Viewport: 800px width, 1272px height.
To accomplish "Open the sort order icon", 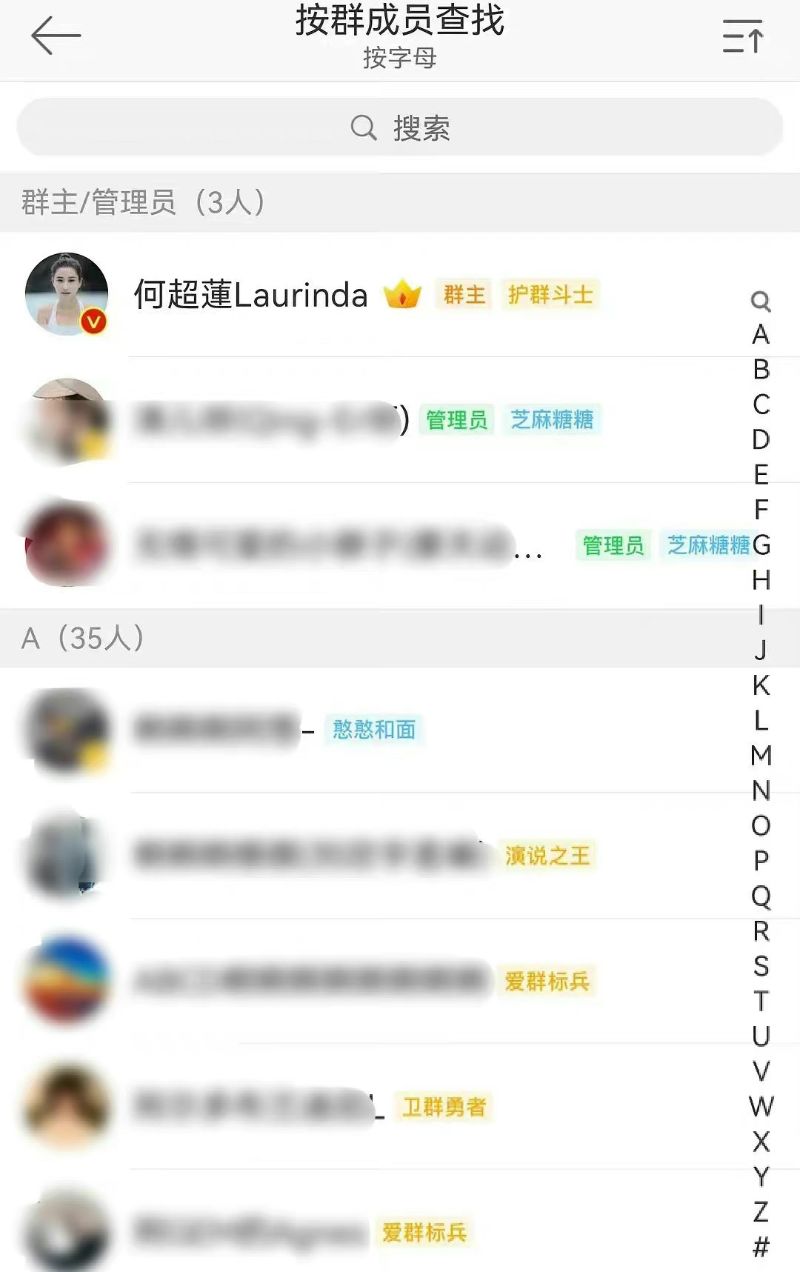I will point(743,37).
